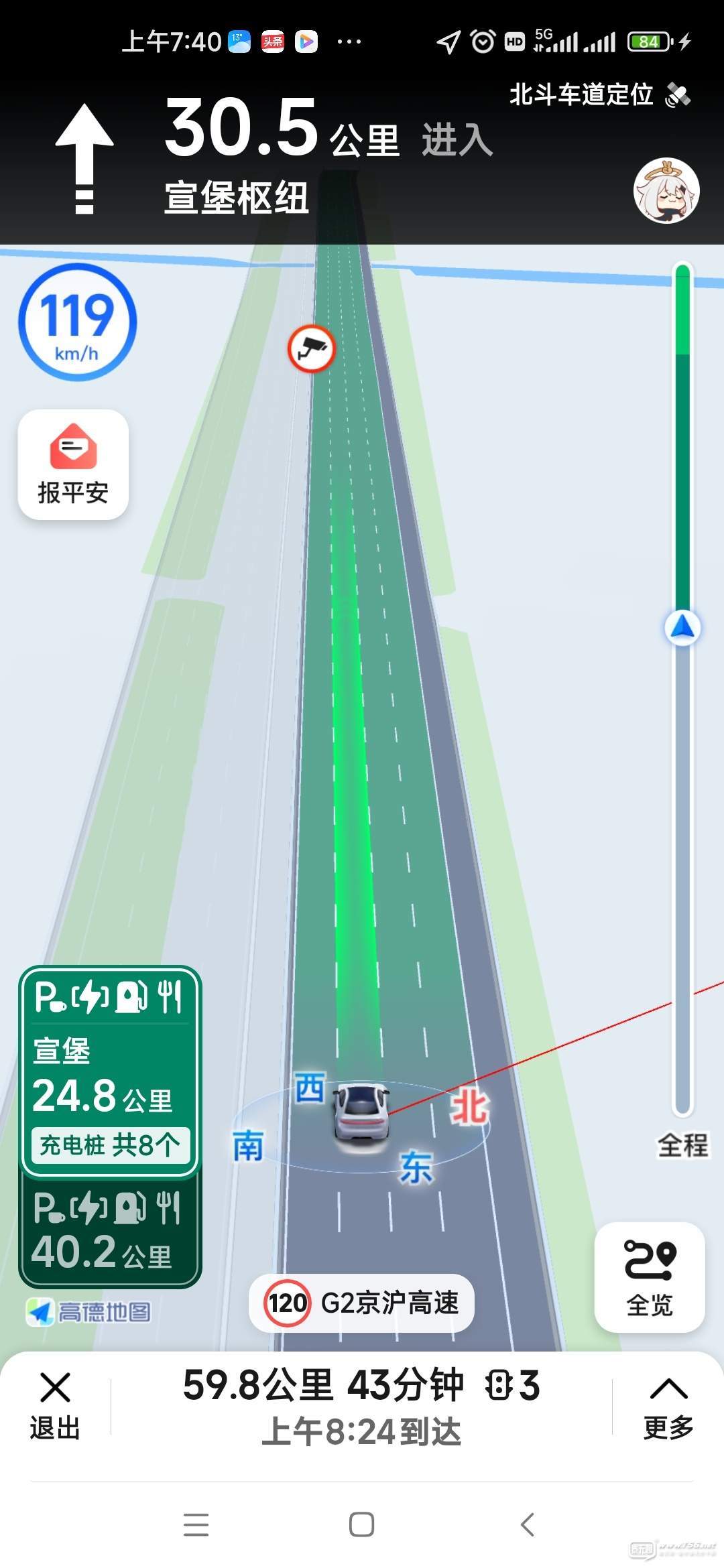Open the 全览 route overview
724x1568 pixels.
649,1277
